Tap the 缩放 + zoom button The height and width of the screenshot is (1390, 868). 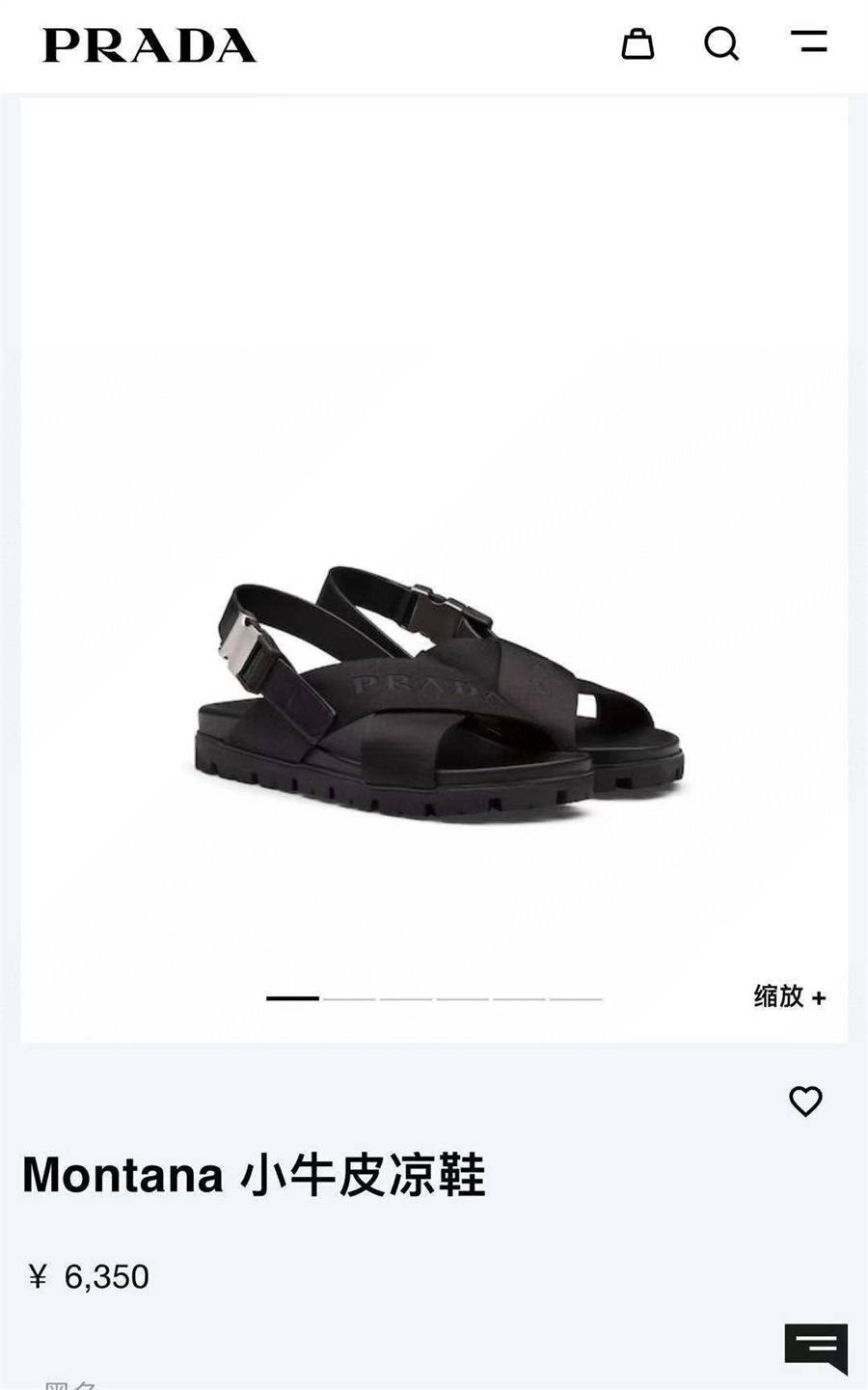pyautogui.click(x=789, y=995)
